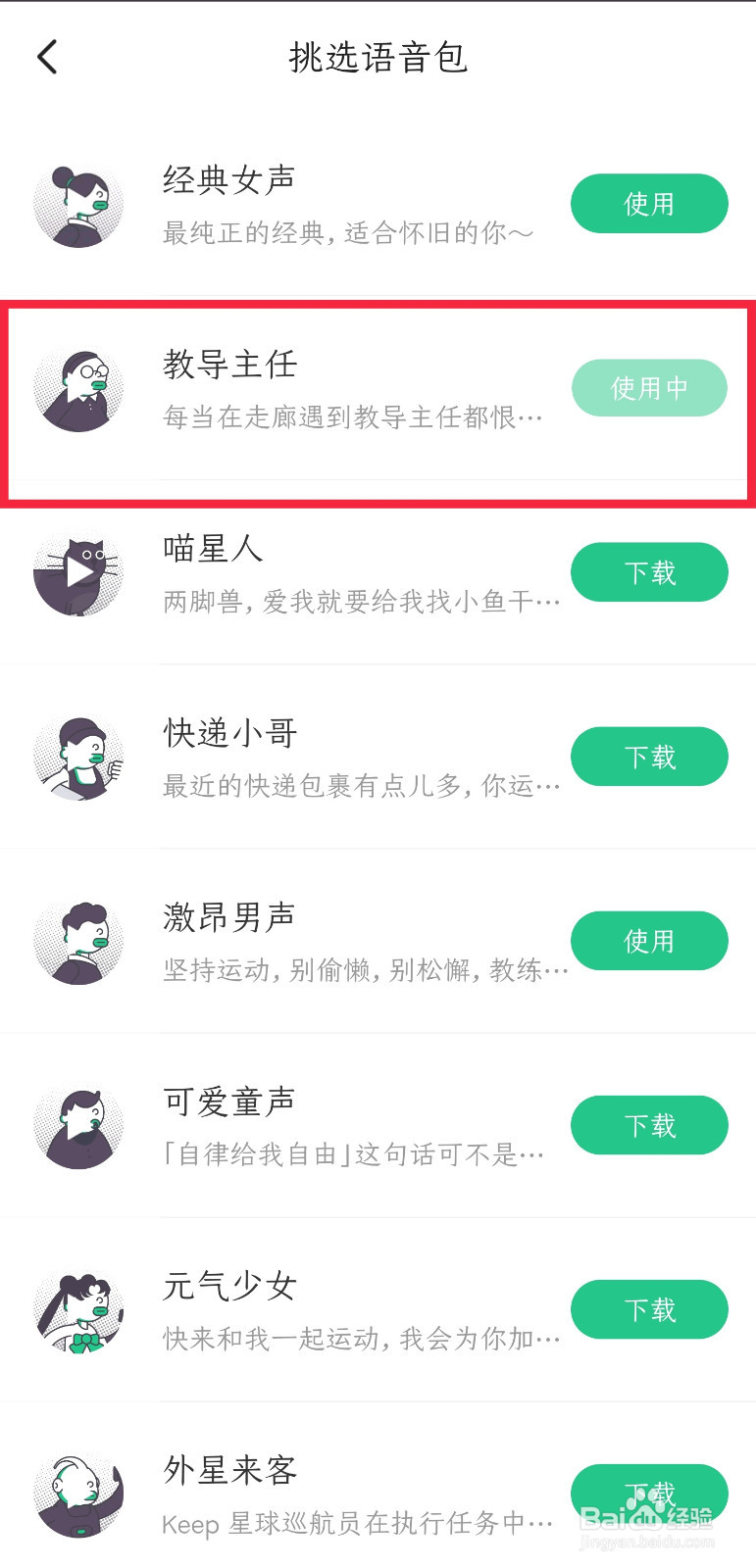Tap the 外星来客 alien avatar
The width and height of the screenshot is (756, 1568).
click(x=78, y=1494)
